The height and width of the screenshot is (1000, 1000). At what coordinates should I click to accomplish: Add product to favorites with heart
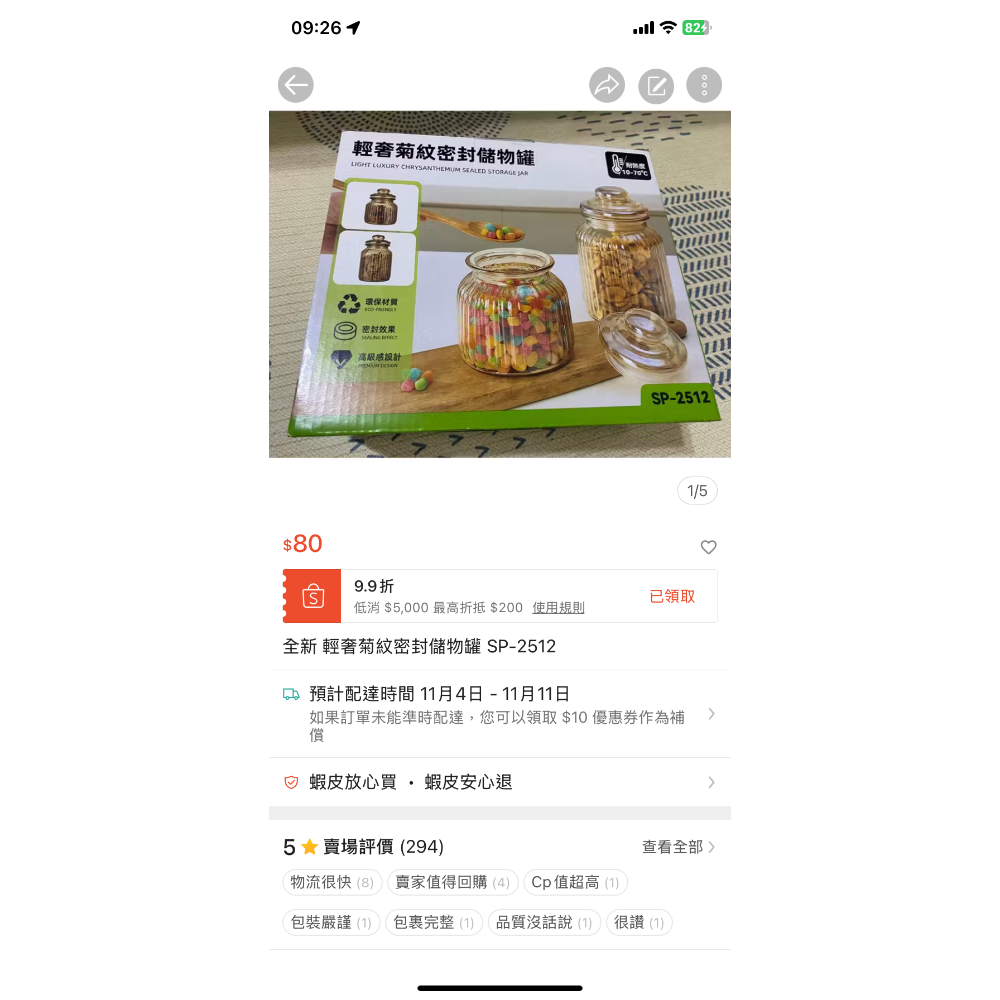[709, 547]
